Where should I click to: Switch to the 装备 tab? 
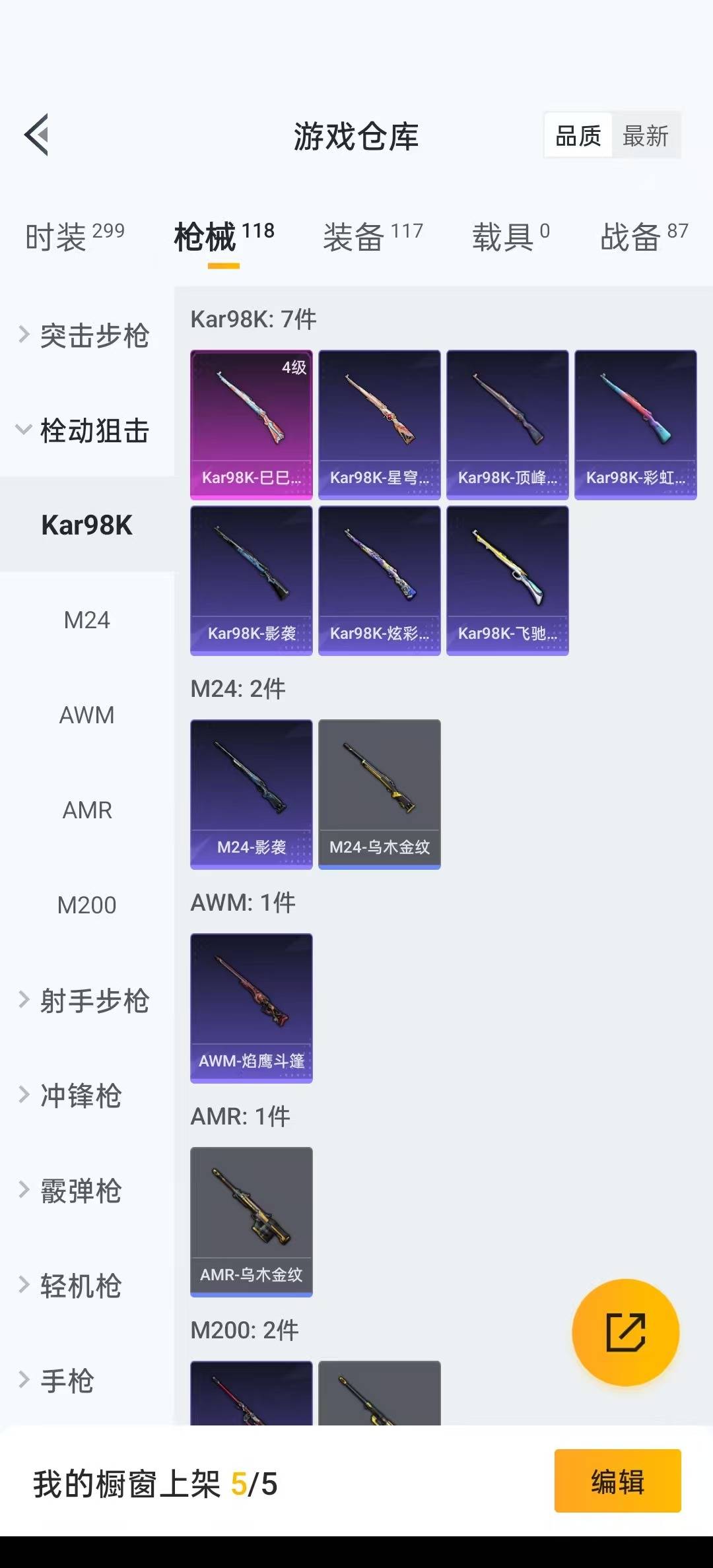[372, 236]
